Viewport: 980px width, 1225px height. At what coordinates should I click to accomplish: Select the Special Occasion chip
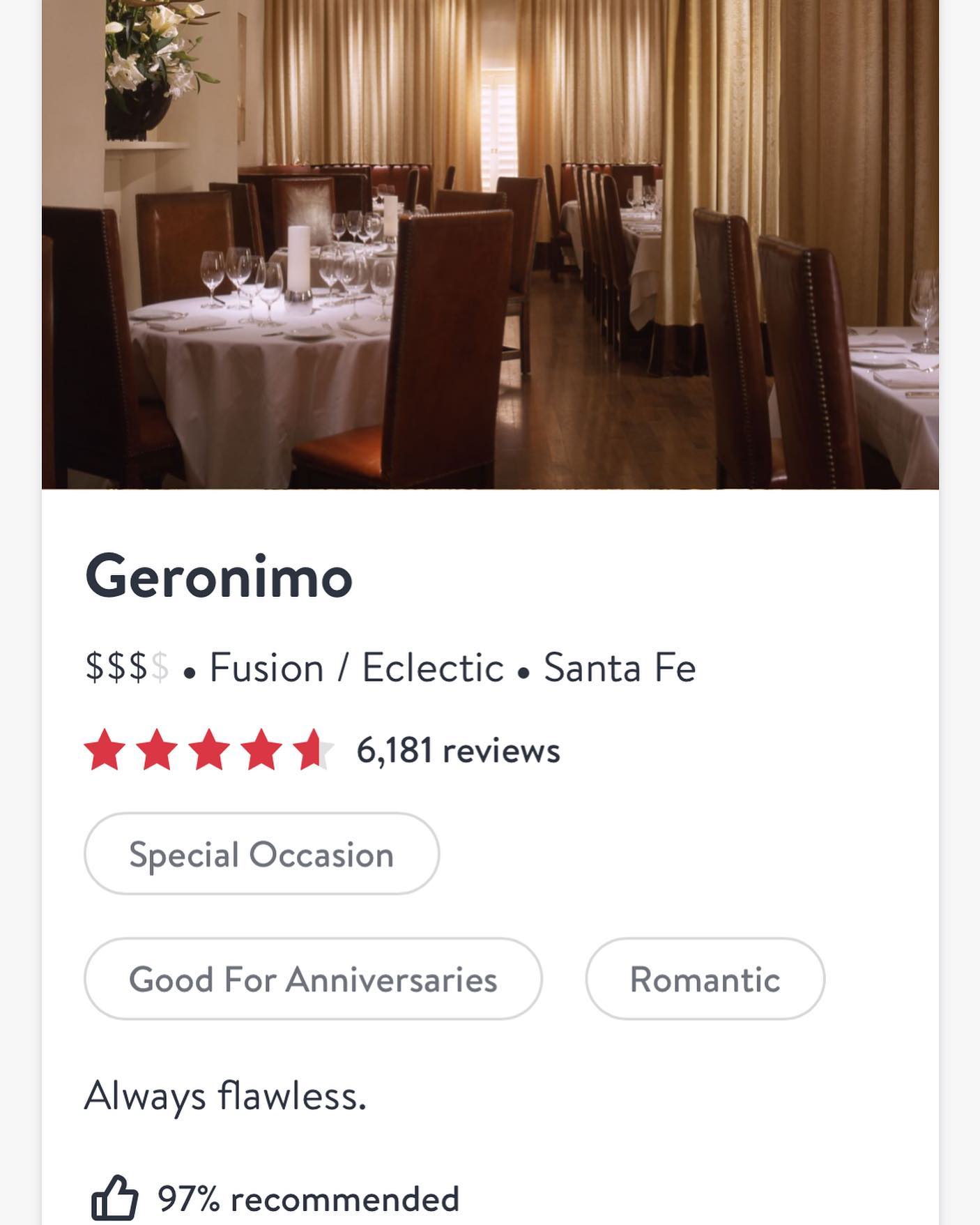(261, 853)
